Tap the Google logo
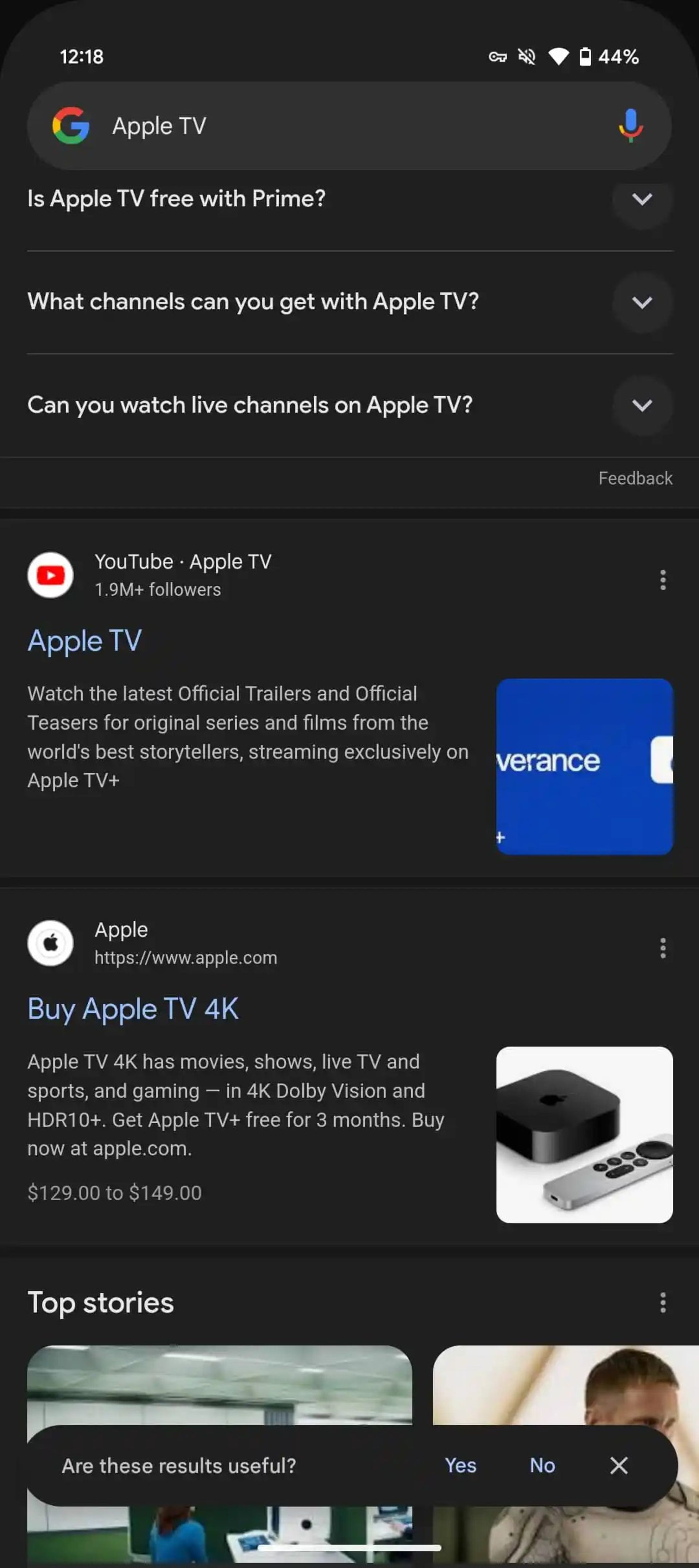This screenshot has width=699, height=1568. click(71, 126)
